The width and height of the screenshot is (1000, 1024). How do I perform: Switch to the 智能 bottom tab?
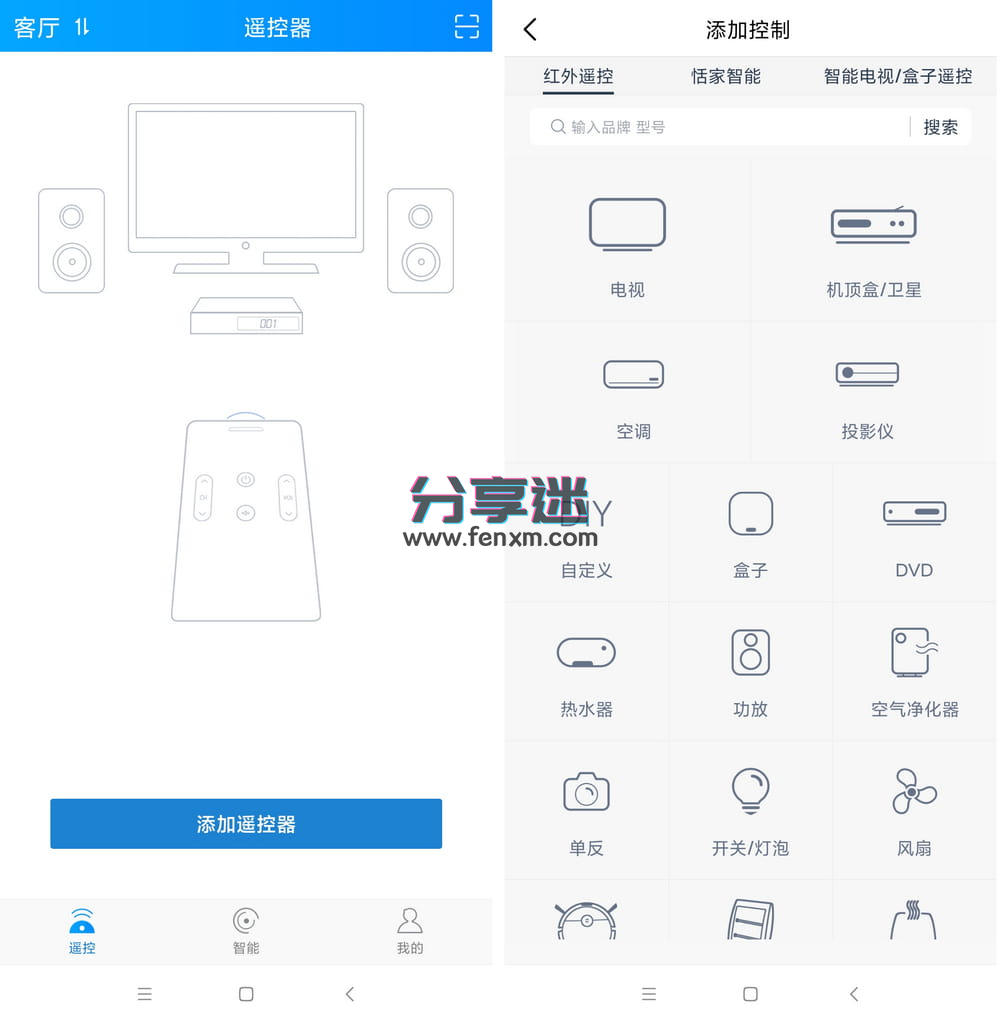tap(246, 931)
